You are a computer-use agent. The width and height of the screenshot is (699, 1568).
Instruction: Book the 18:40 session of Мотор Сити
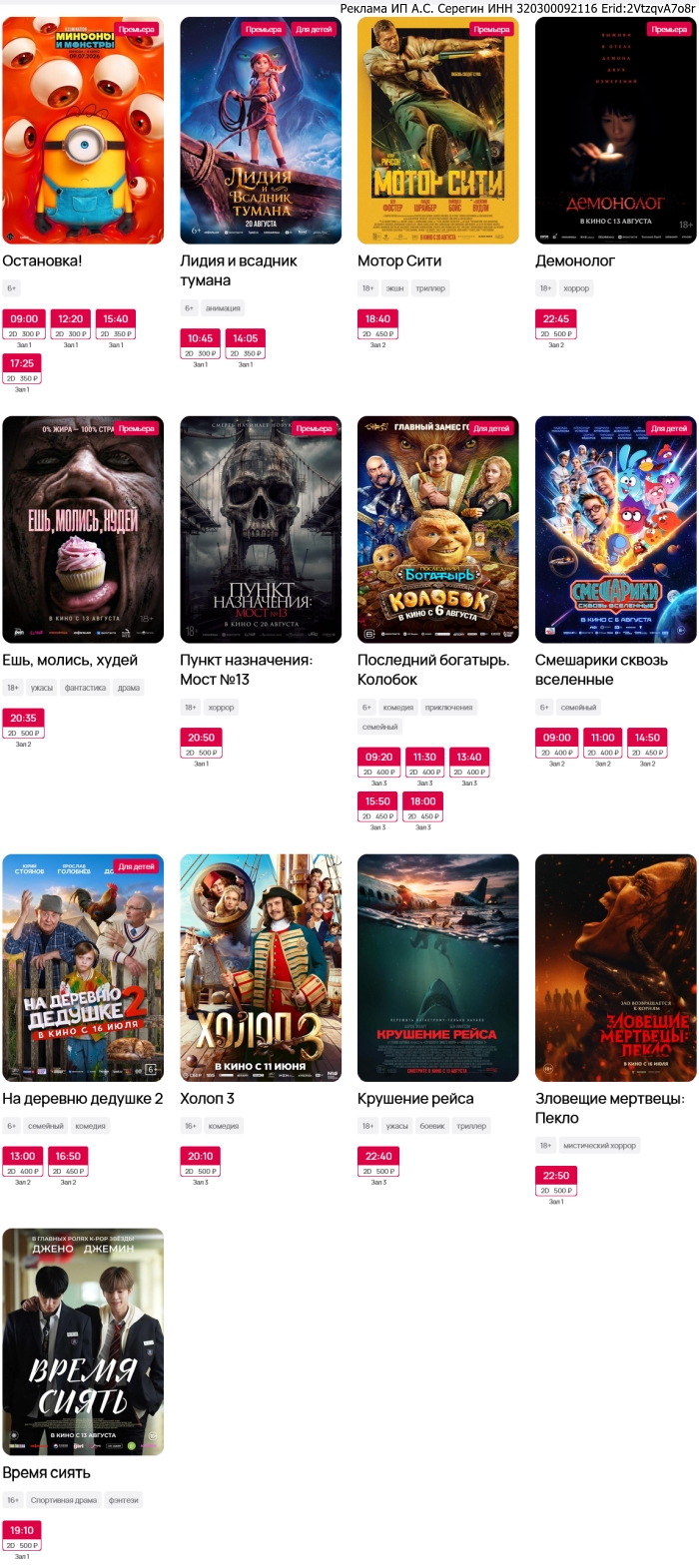pyautogui.click(x=378, y=325)
